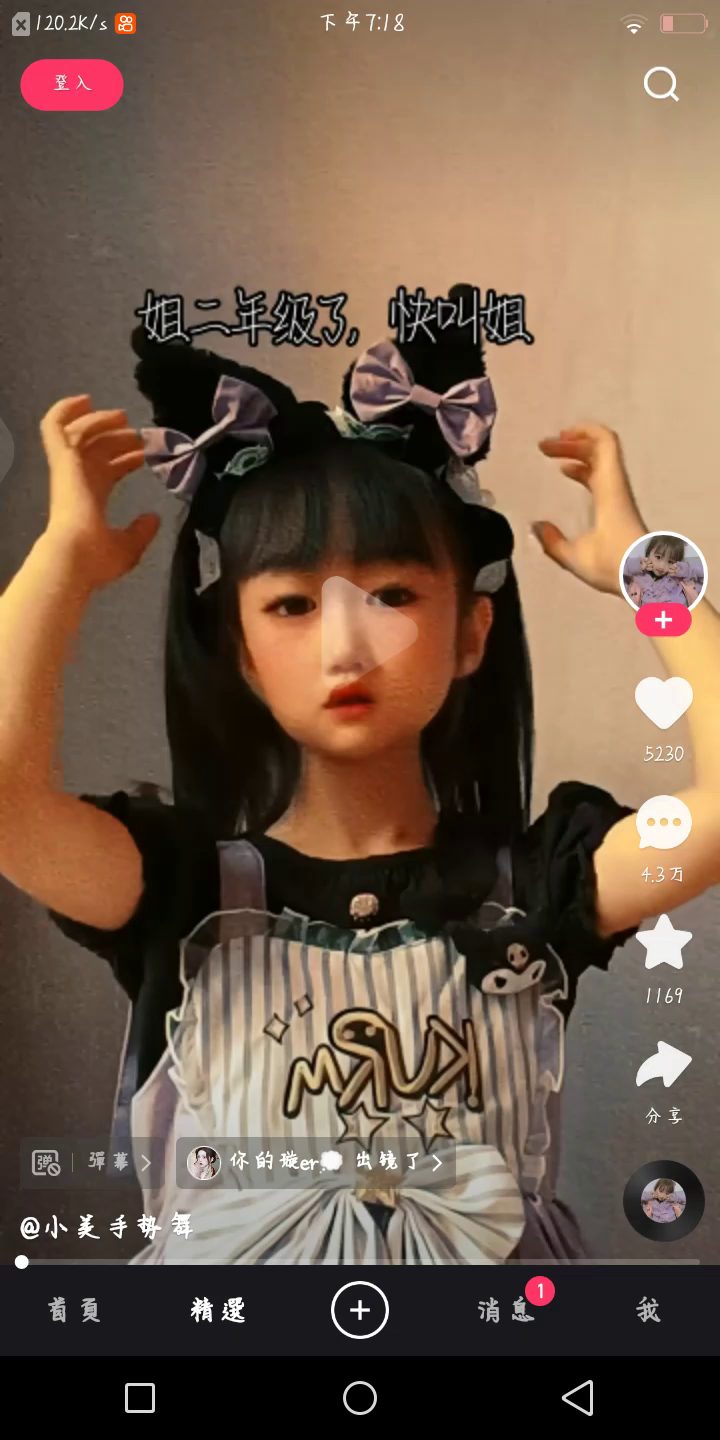
Task: Open @小美手势舞 author name
Action: 107,1226
